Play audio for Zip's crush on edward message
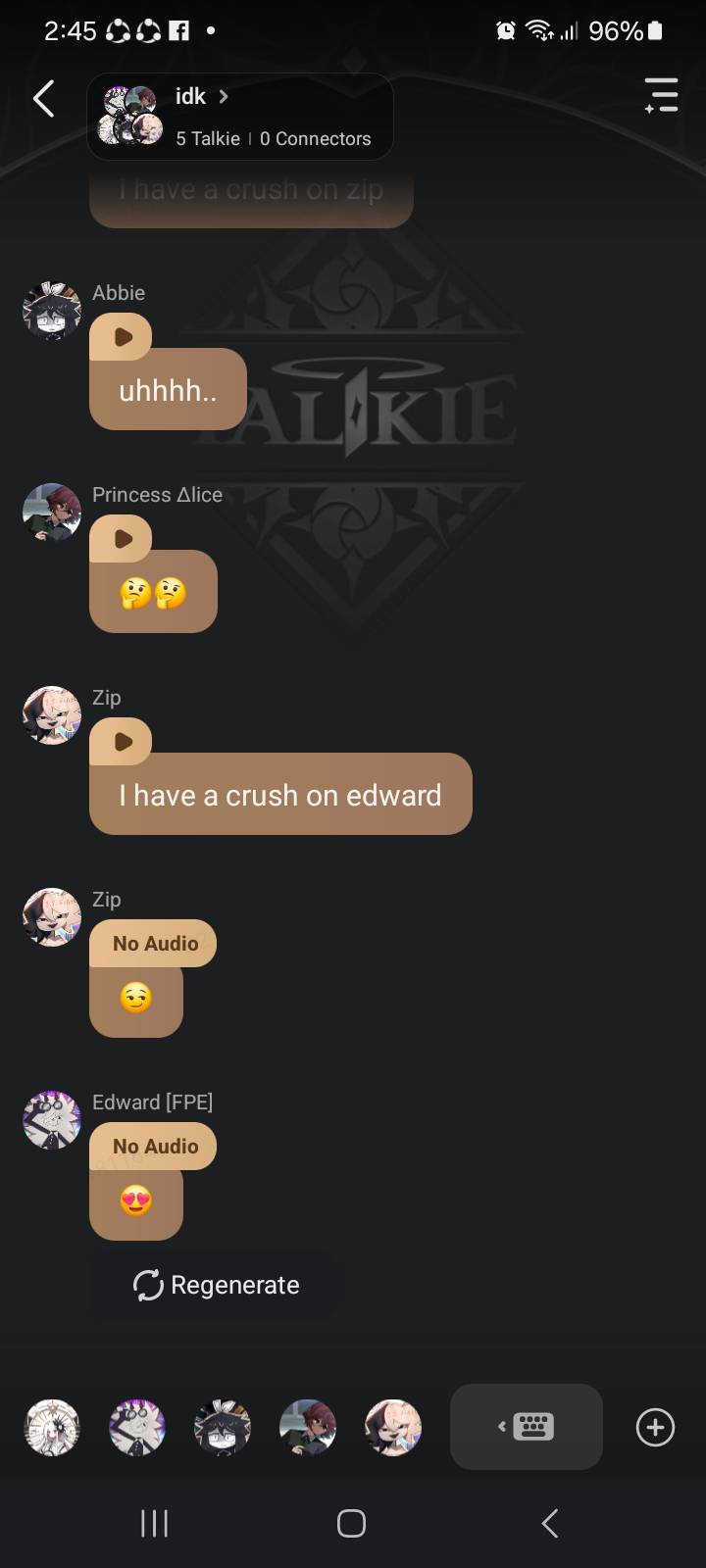Screen dimensions: 706x1568 pos(122,742)
